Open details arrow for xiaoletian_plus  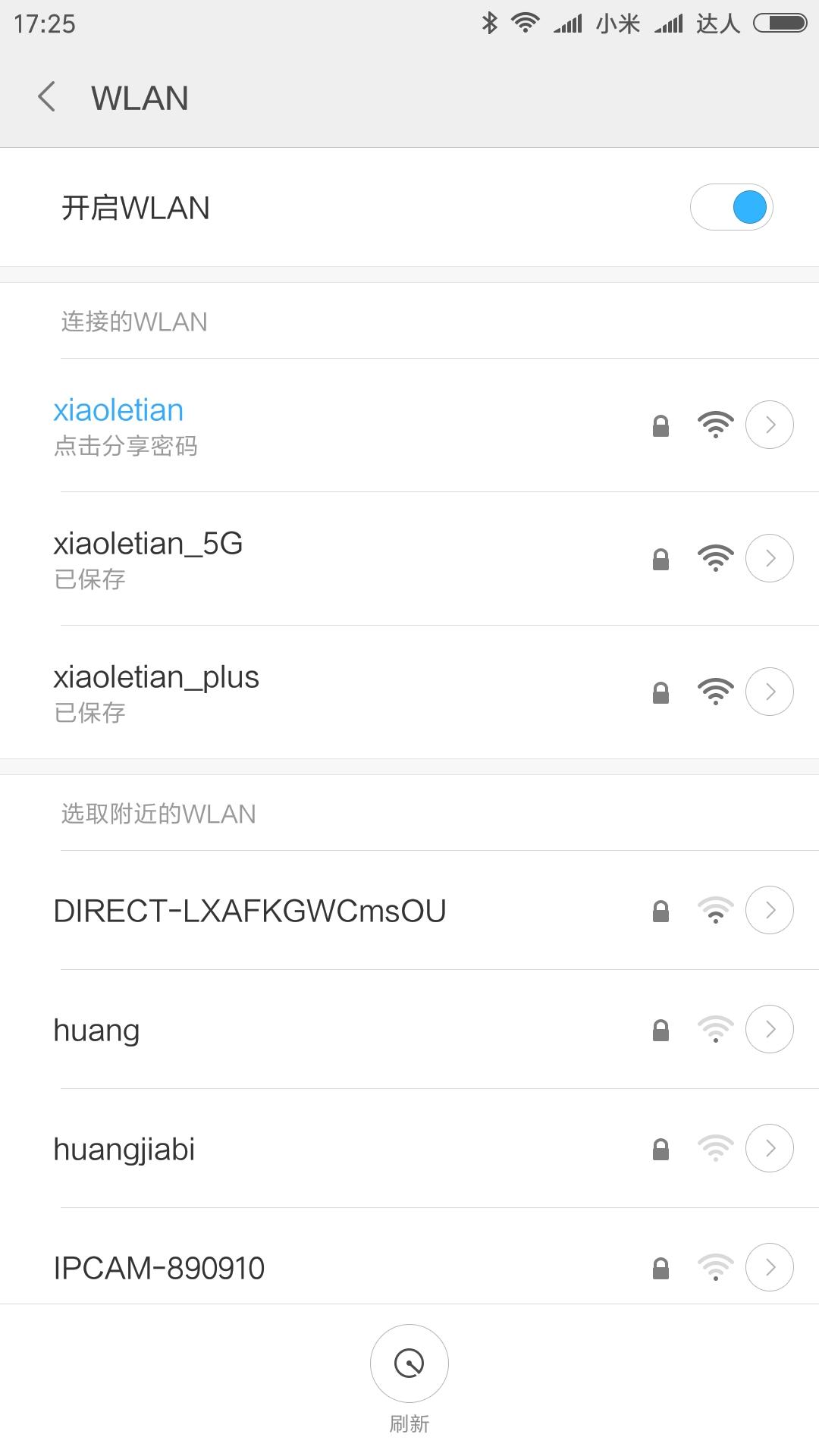(x=769, y=692)
